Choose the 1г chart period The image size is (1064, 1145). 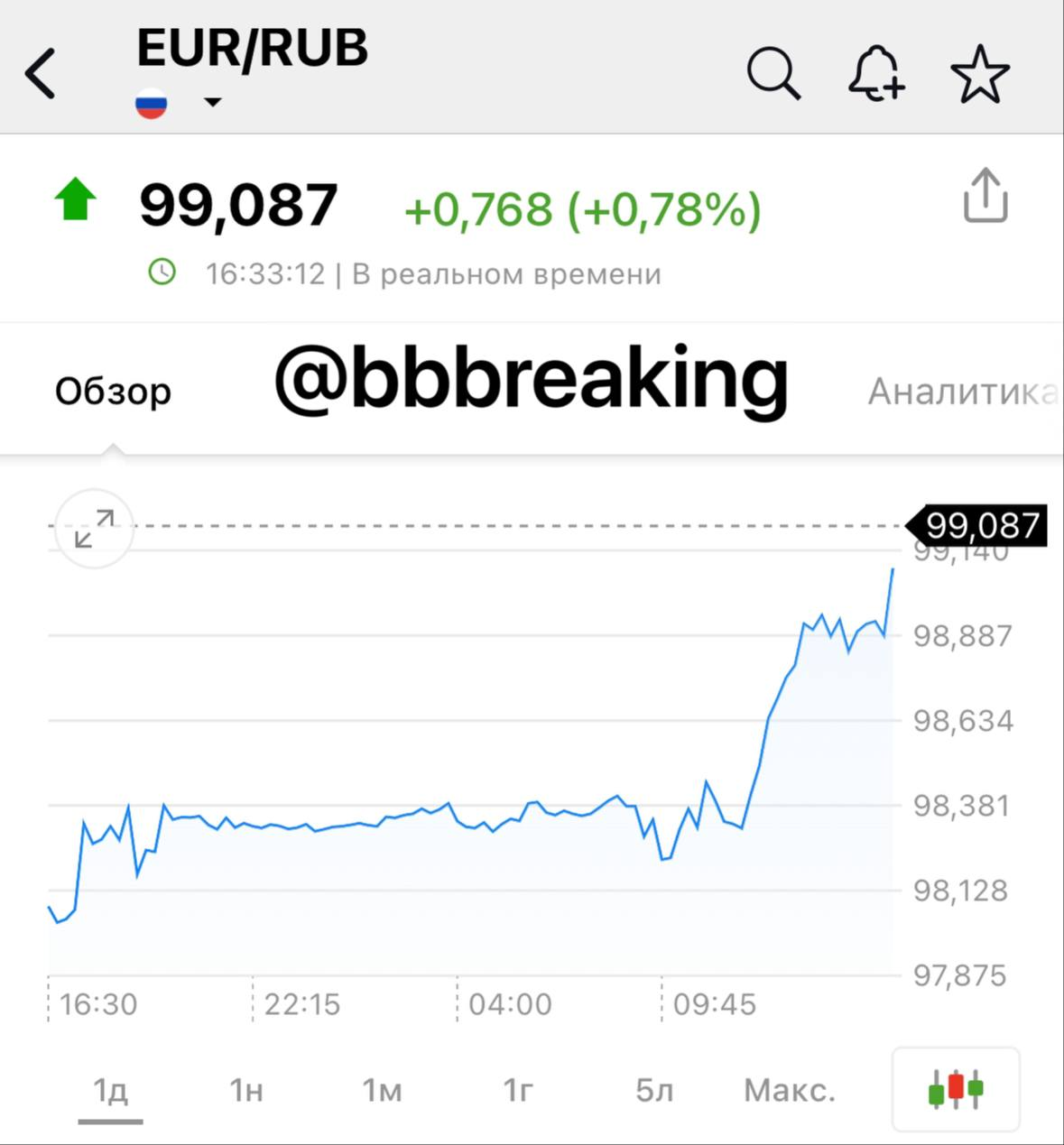518,1091
